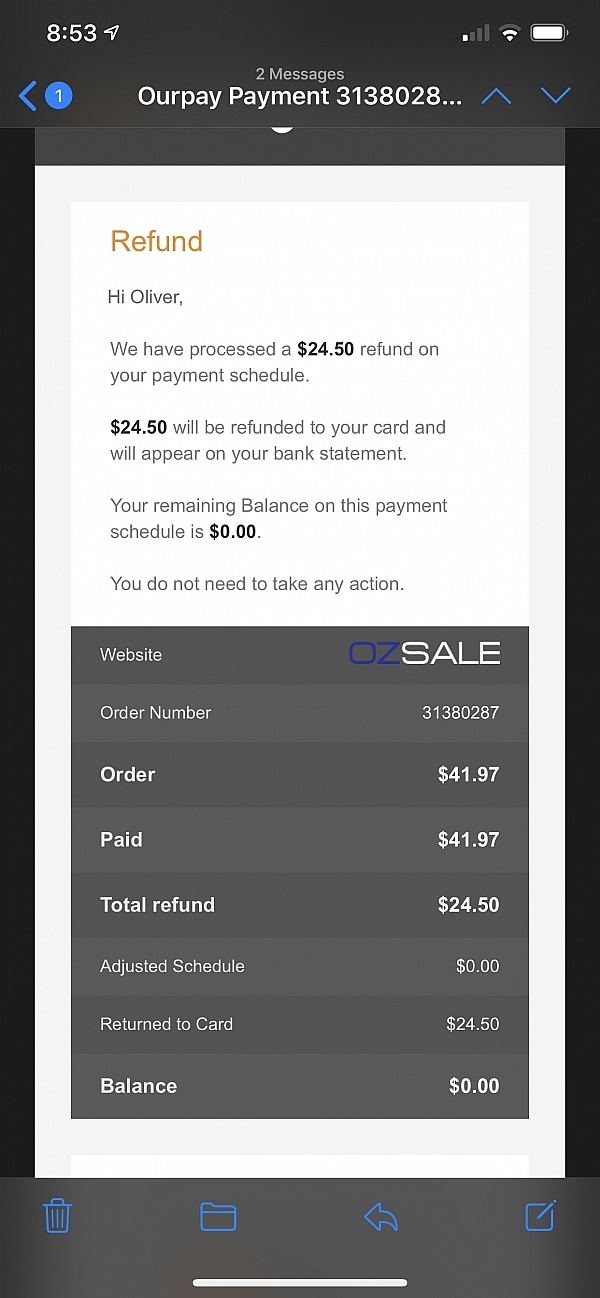Screen dimensions: 600x1298
Task: Move this email to a folder
Action: (218, 1216)
